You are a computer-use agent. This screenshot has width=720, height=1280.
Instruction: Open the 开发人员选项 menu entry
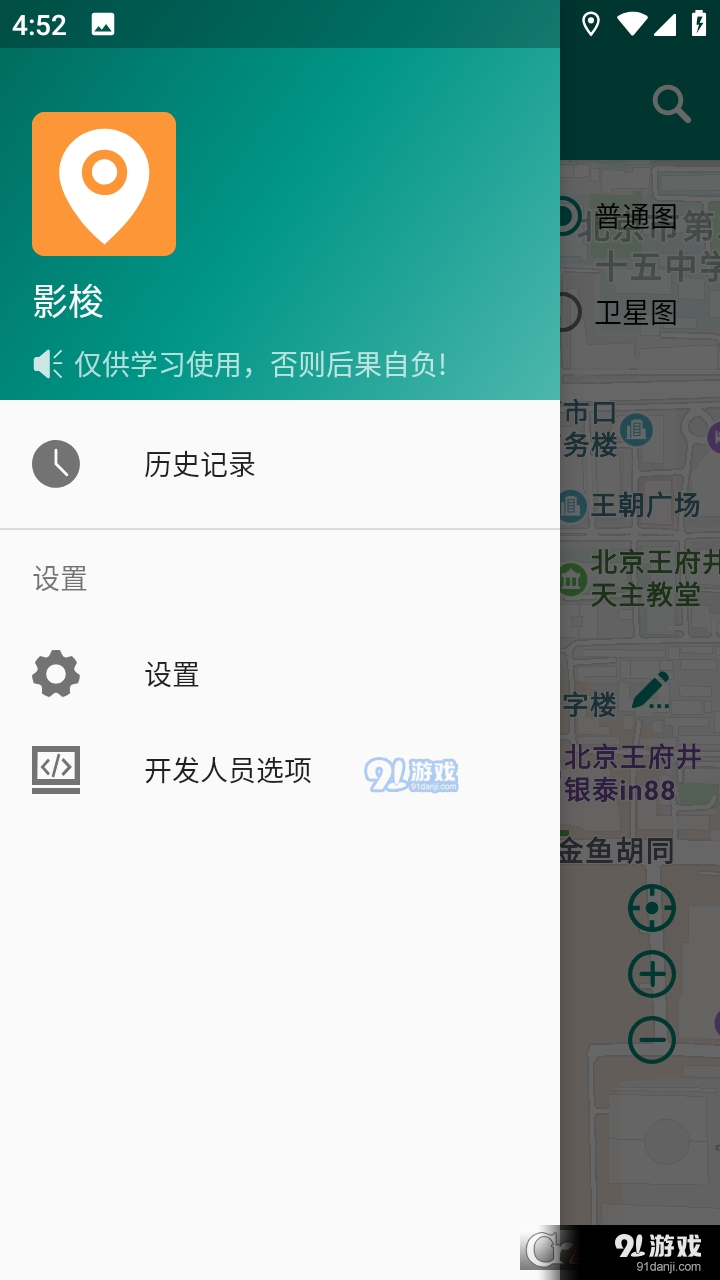pos(228,770)
